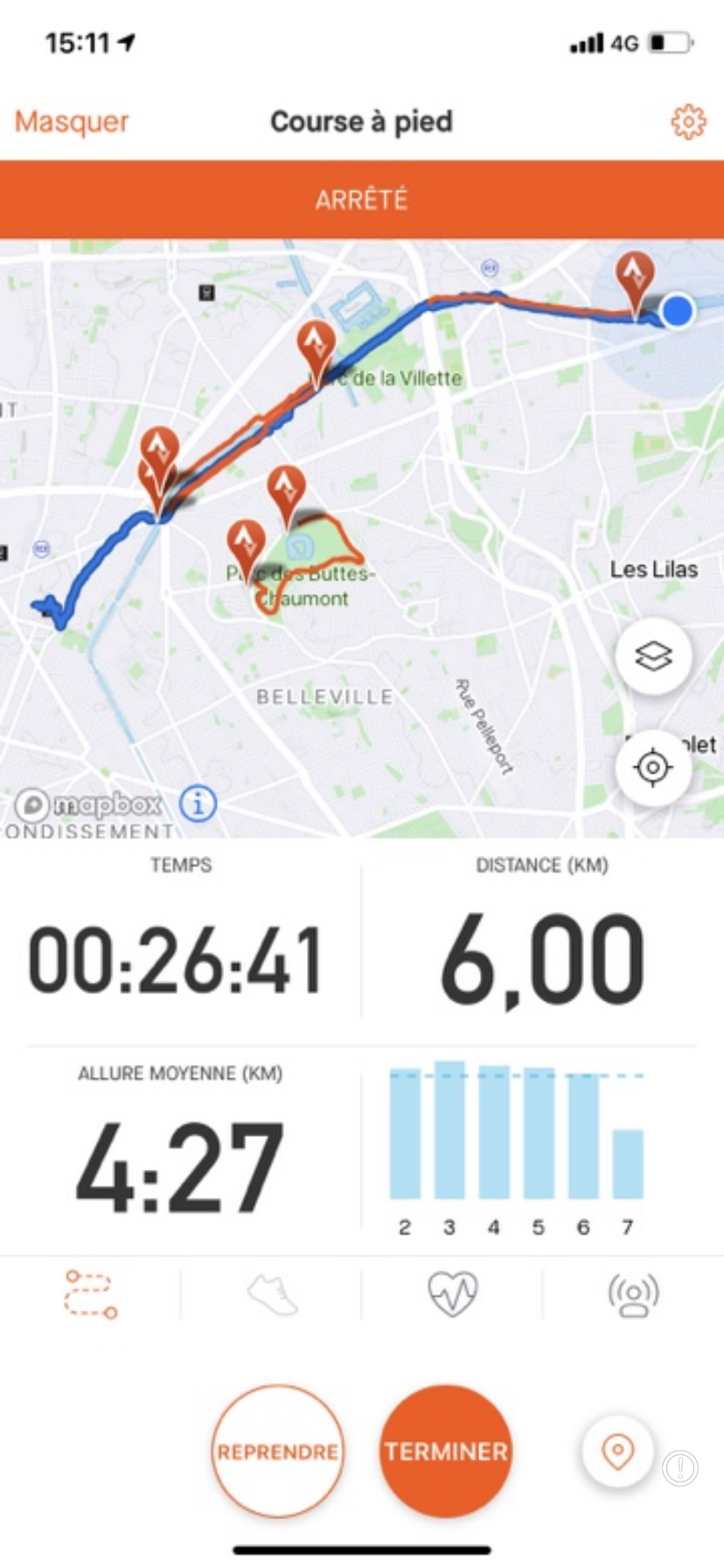Open the route options icon

[90, 1294]
